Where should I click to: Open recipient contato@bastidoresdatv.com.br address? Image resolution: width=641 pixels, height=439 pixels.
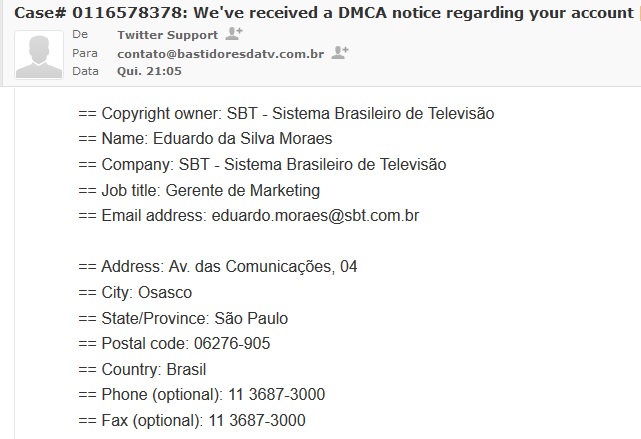pyautogui.click(x=220, y=53)
